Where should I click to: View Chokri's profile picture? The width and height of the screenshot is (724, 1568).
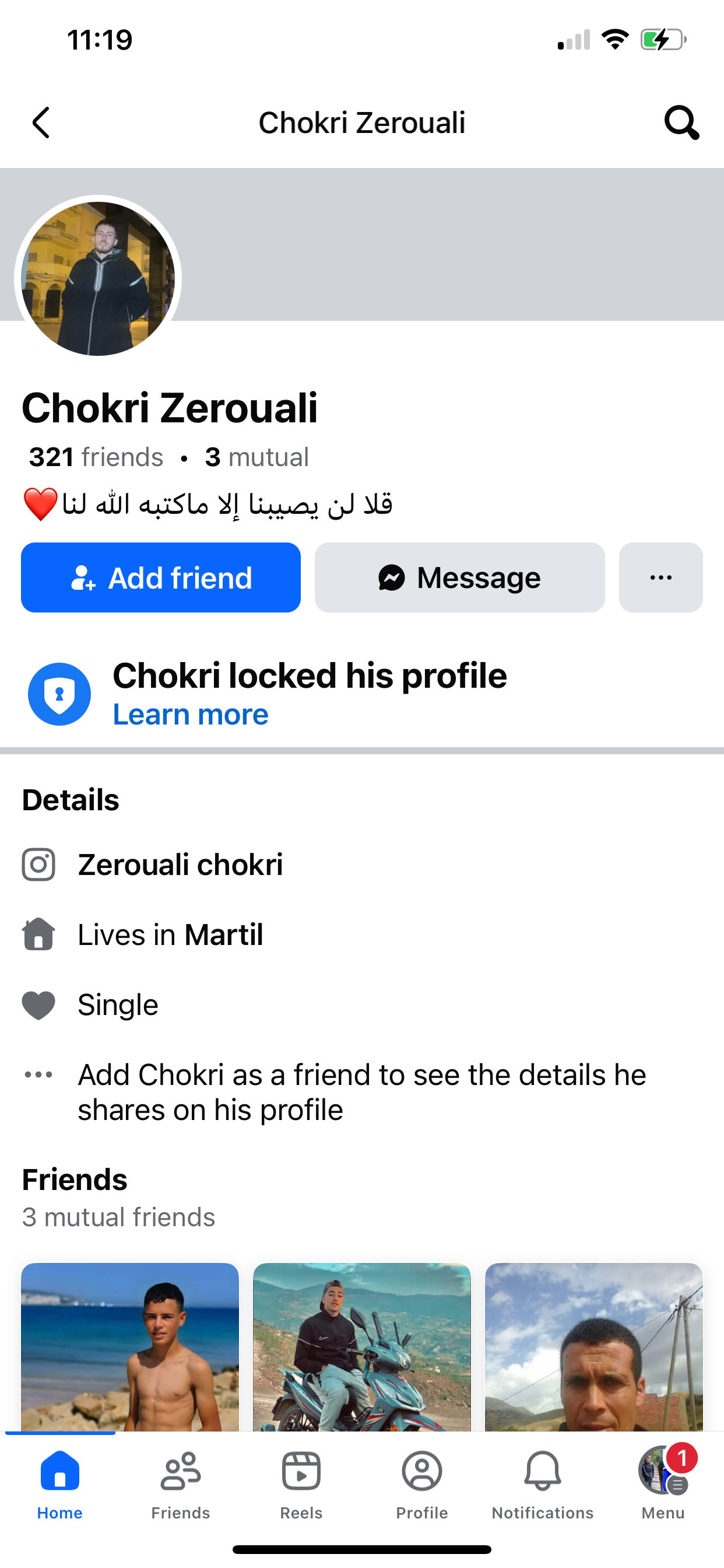pos(98,279)
